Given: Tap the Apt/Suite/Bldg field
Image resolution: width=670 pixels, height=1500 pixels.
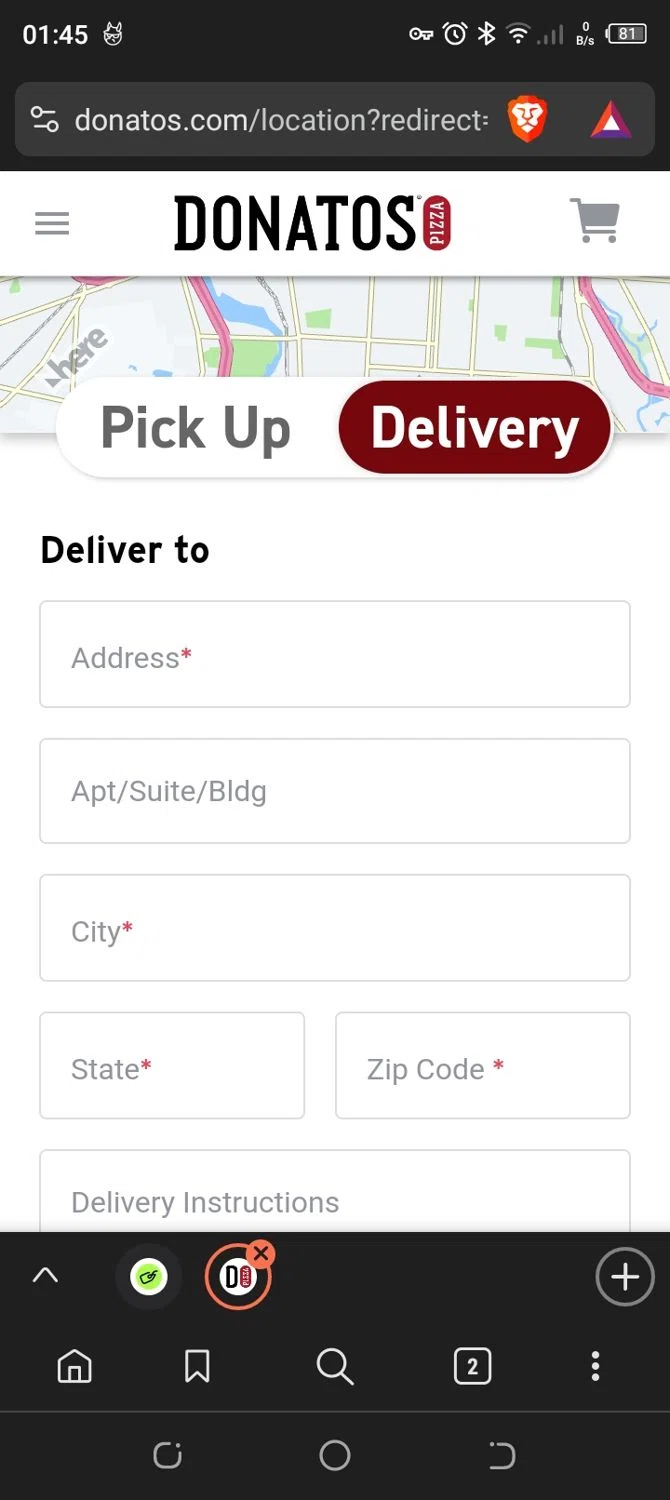Looking at the screenshot, I should (x=335, y=791).
